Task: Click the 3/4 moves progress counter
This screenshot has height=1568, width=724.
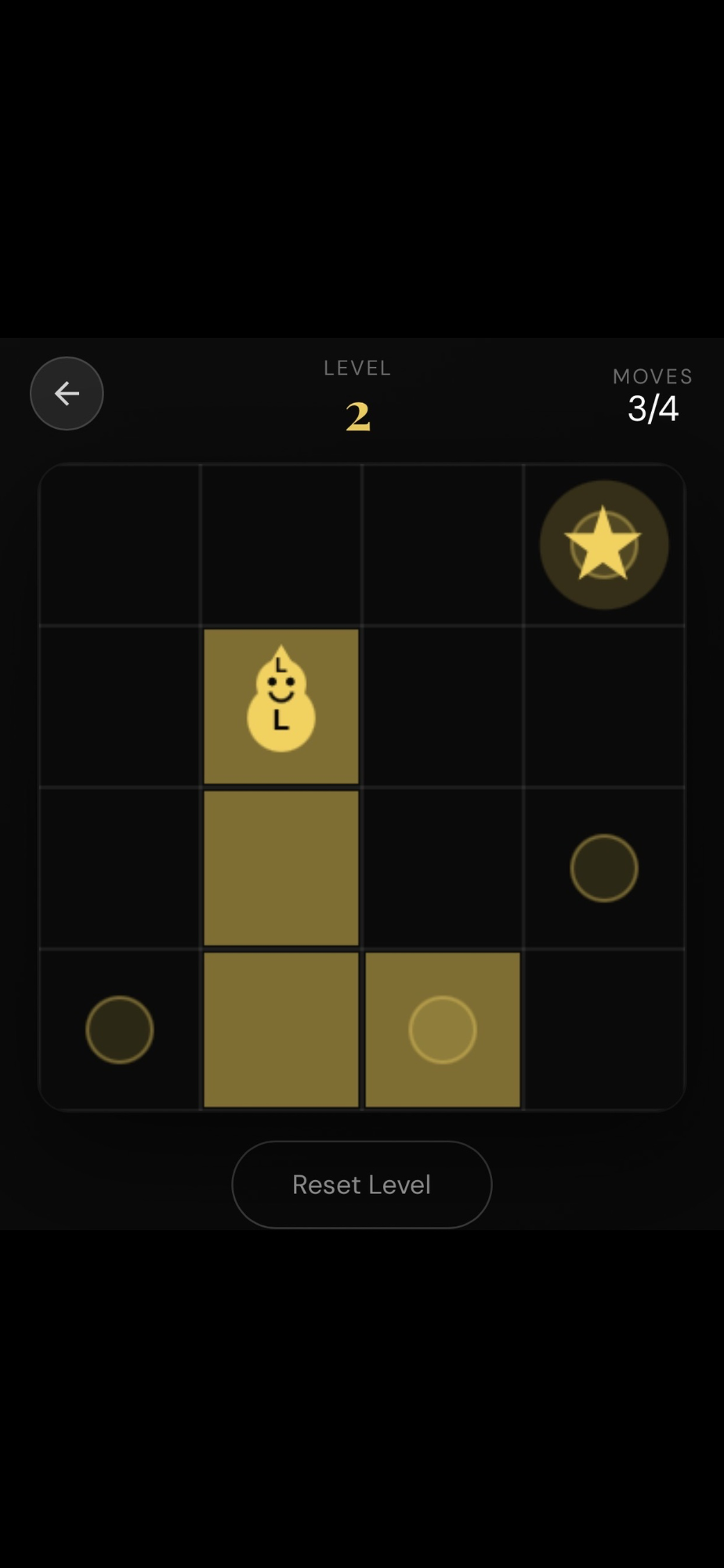Action: 652,408
